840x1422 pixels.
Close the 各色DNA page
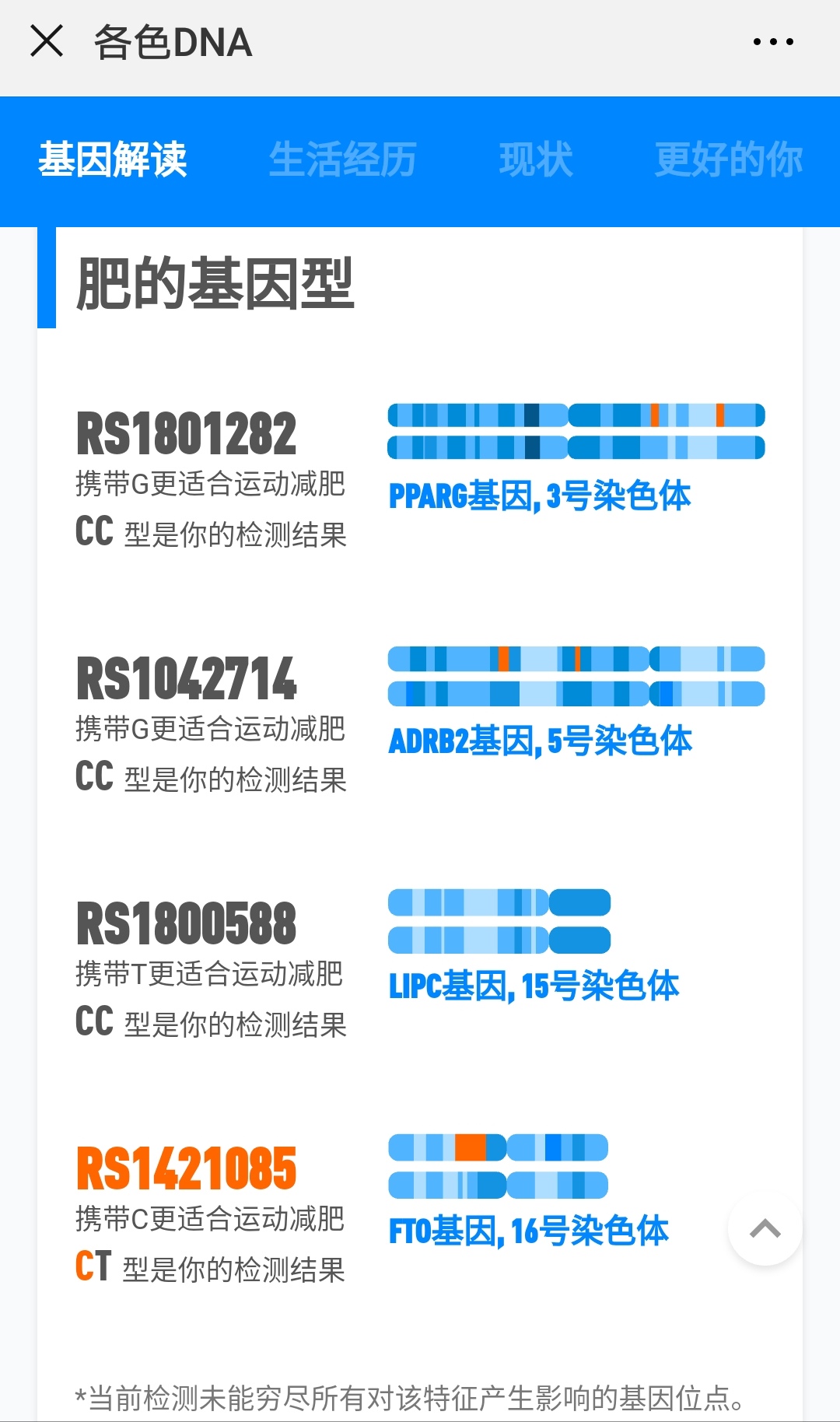(47, 41)
